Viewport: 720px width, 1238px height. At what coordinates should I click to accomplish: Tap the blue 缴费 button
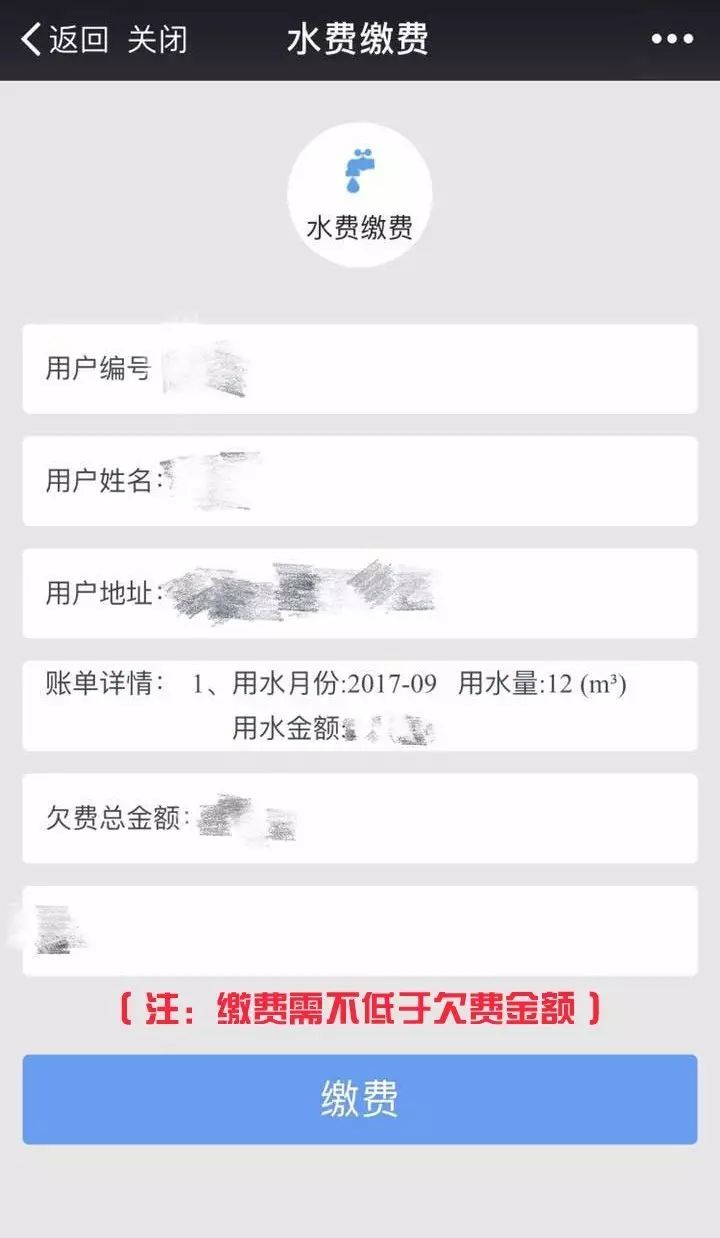click(x=360, y=1099)
